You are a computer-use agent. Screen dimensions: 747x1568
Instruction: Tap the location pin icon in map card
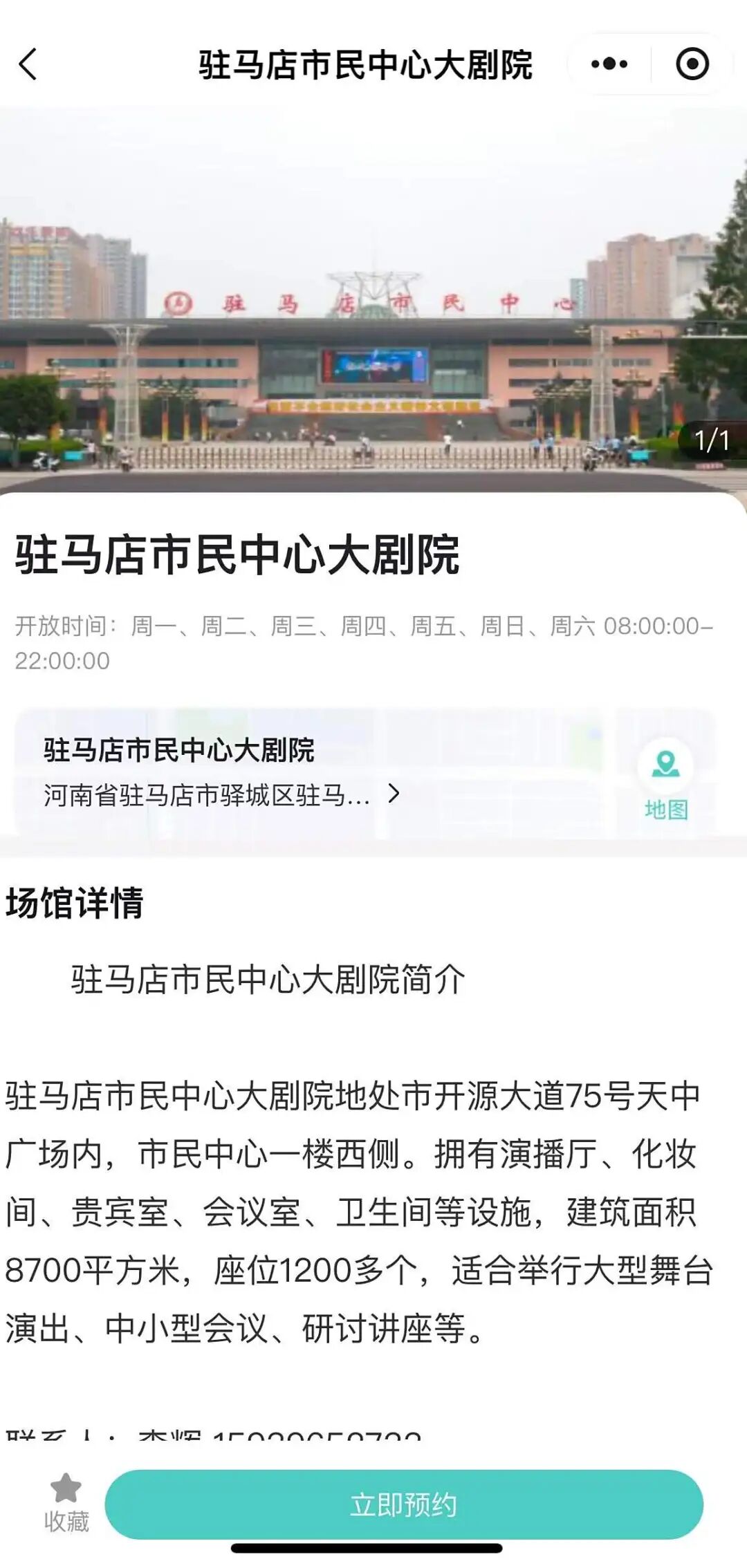[665, 766]
